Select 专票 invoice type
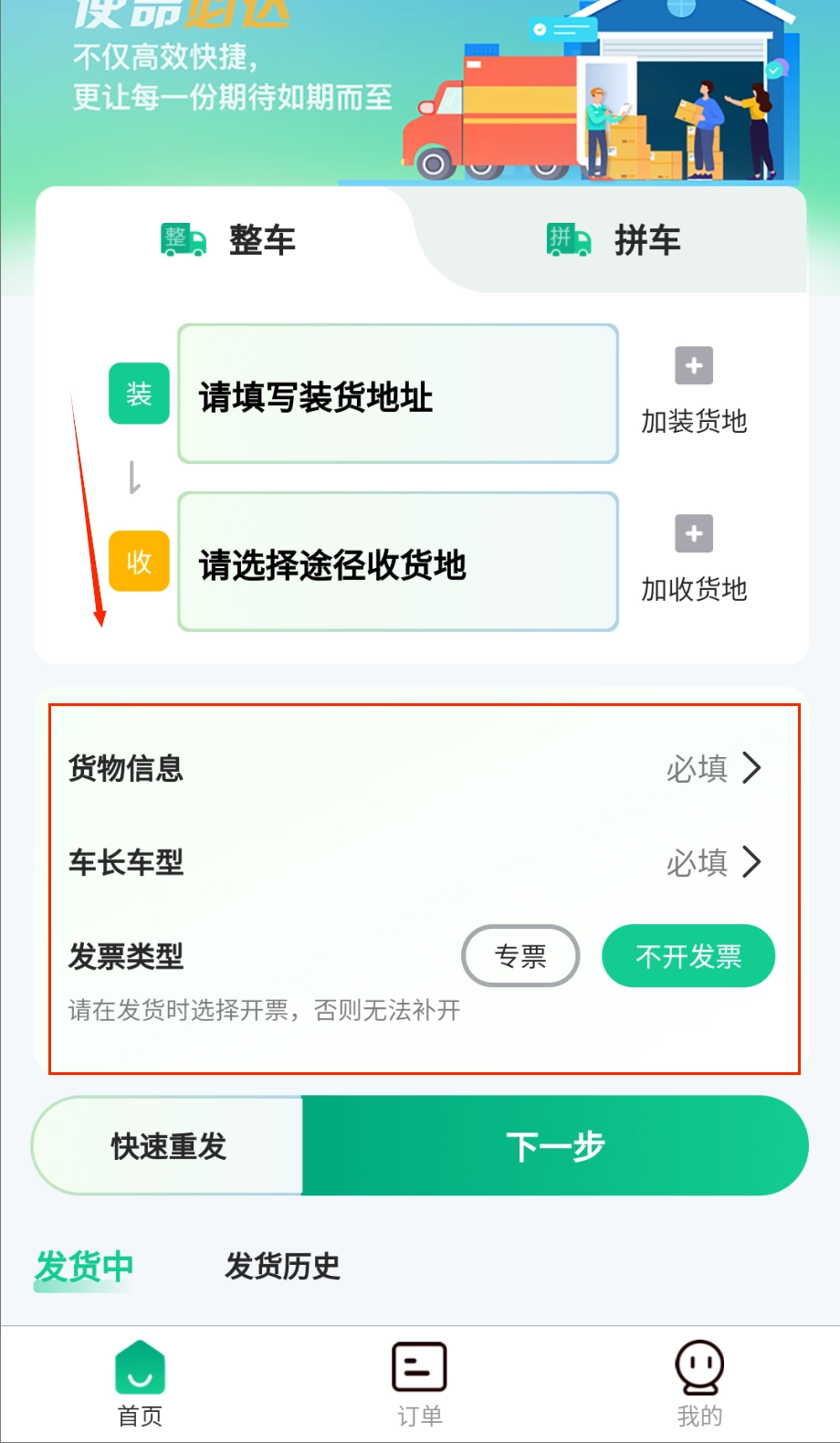The width and height of the screenshot is (840, 1443). (x=520, y=956)
